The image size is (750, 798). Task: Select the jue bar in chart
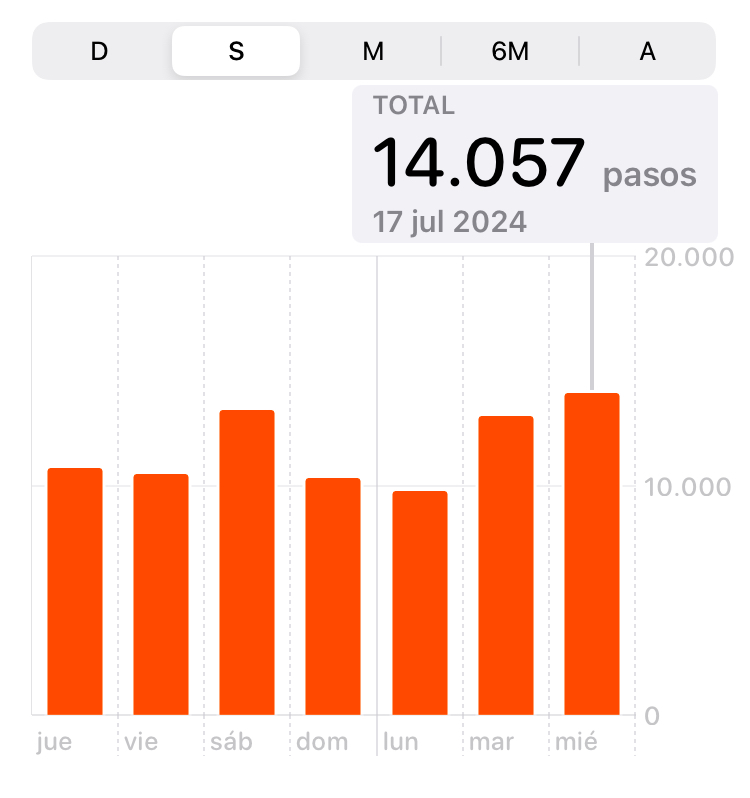click(75, 591)
